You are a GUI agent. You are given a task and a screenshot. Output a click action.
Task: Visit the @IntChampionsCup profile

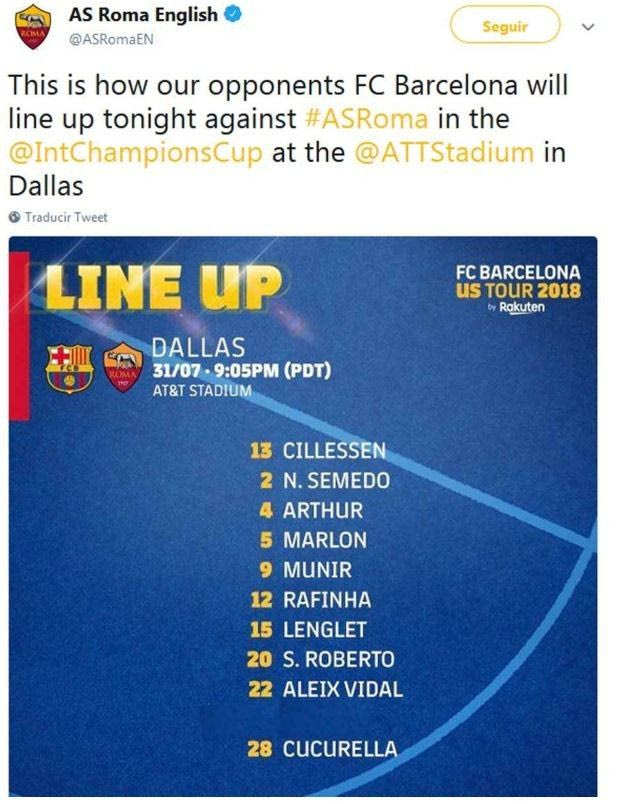[x=135, y=152]
